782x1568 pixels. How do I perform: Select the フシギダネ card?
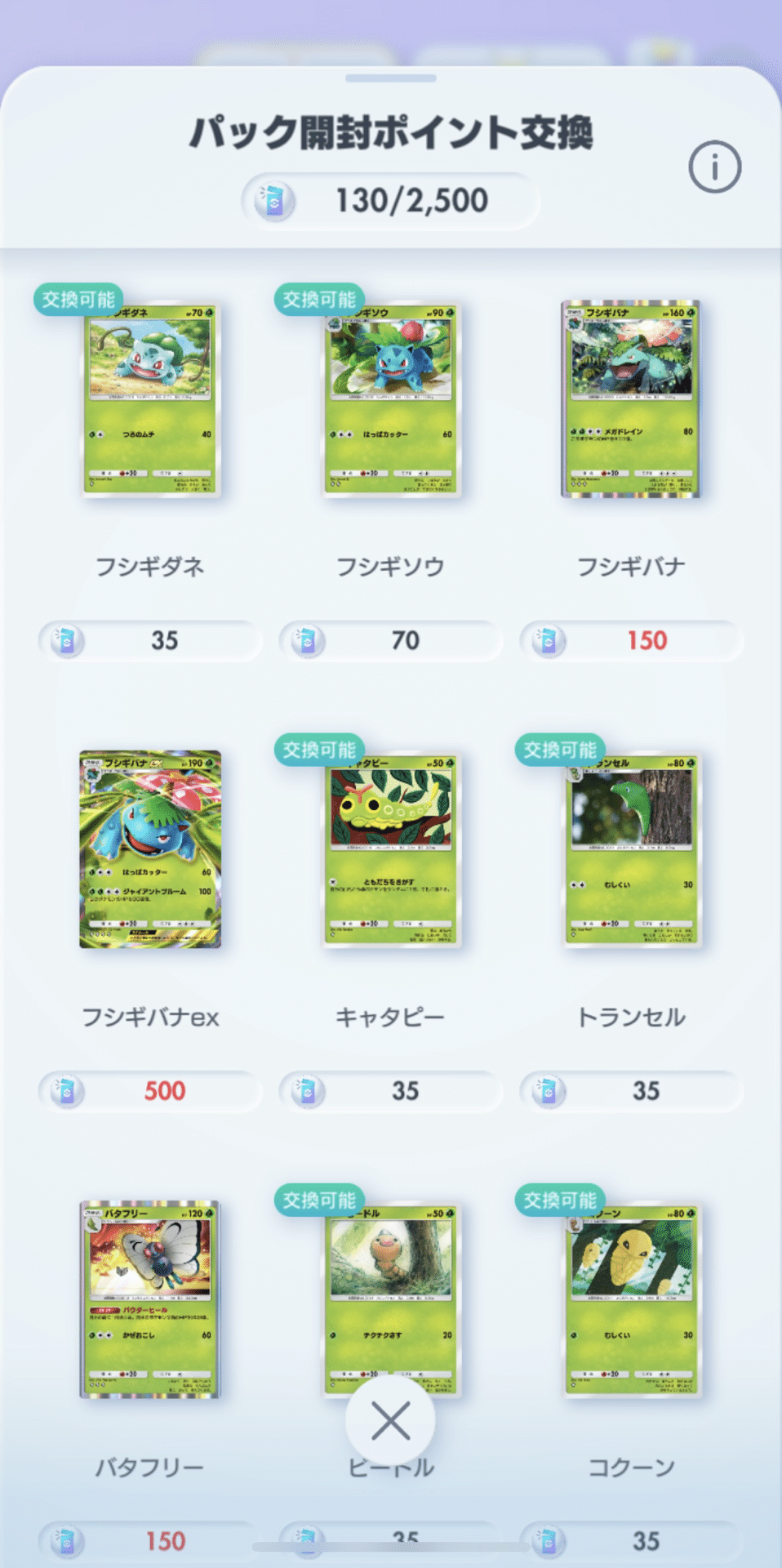[151, 400]
